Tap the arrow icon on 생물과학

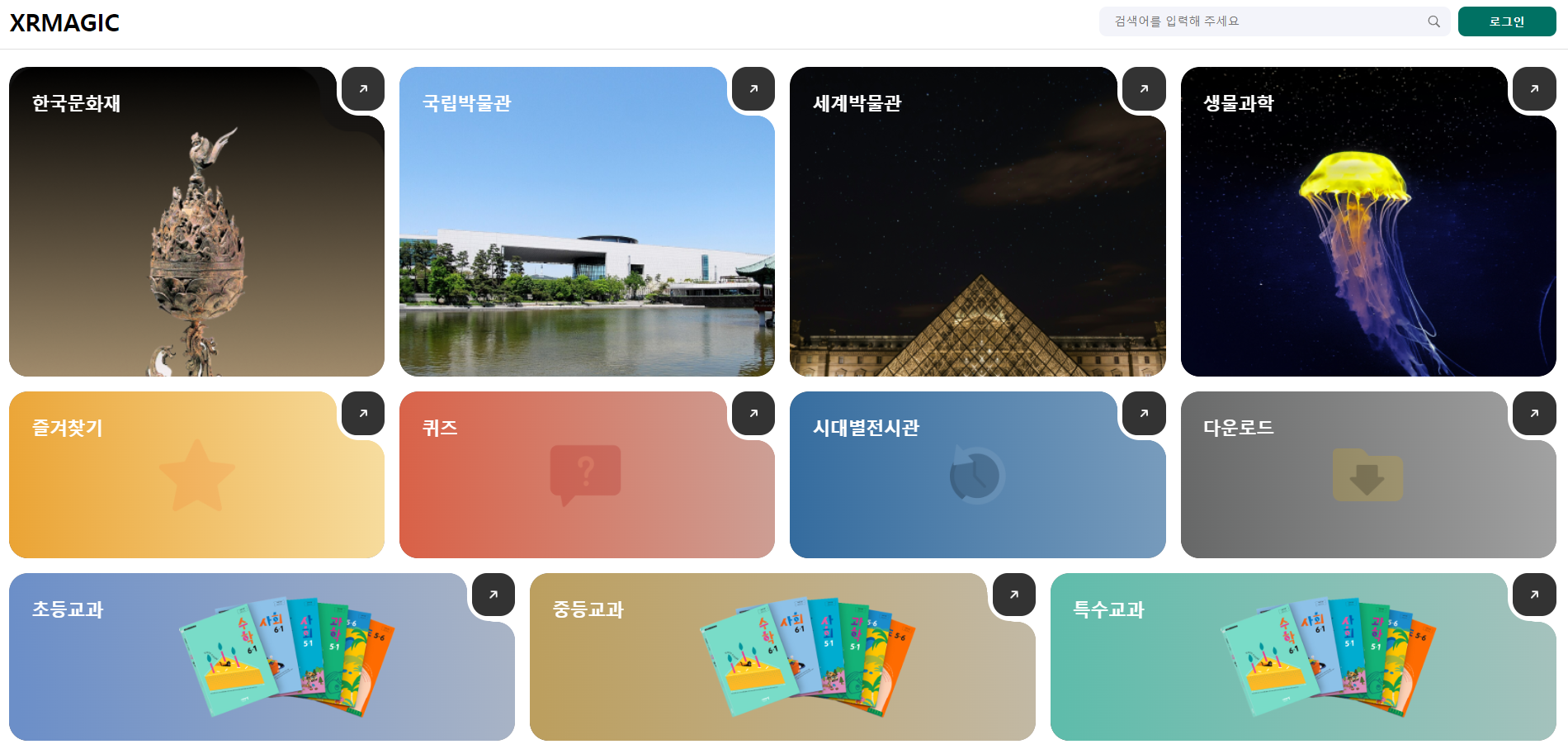click(x=1534, y=89)
